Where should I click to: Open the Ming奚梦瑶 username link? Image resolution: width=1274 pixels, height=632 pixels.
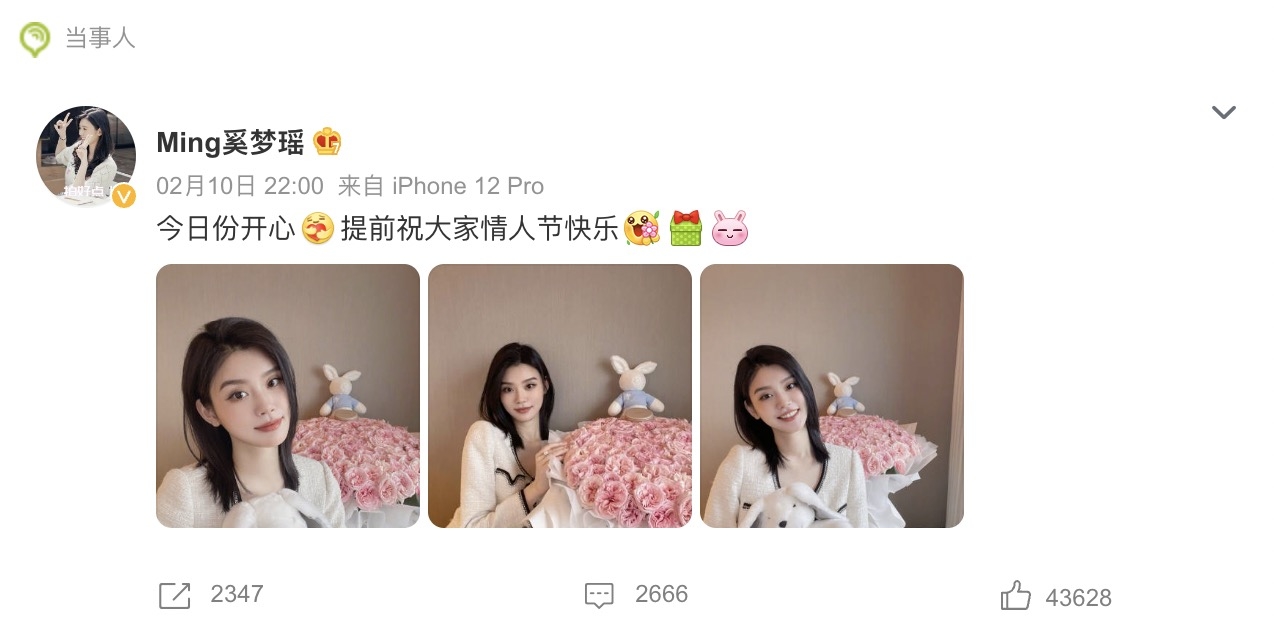pyautogui.click(x=230, y=143)
